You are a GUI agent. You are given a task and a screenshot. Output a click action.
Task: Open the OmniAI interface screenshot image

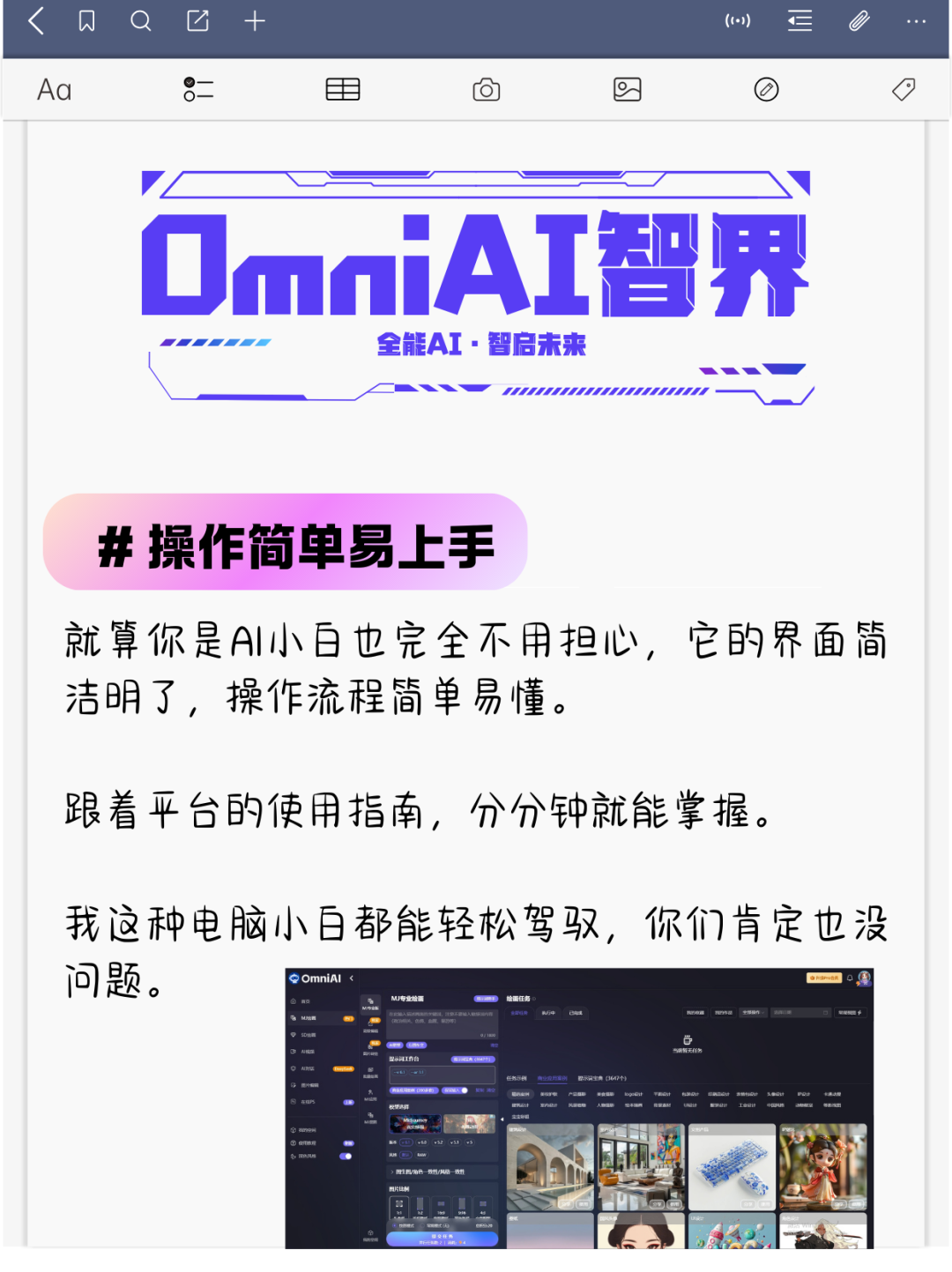click(578, 1108)
